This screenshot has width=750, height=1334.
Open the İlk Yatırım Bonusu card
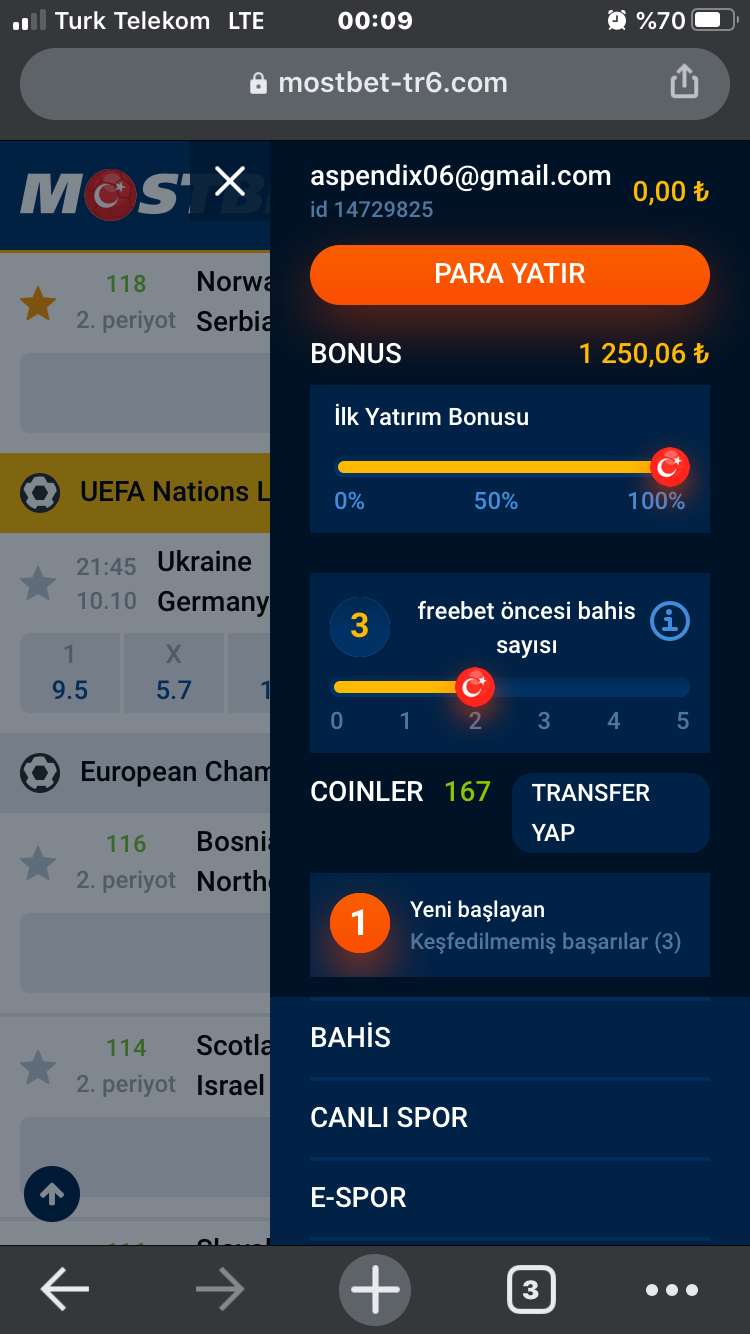pos(510,459)
